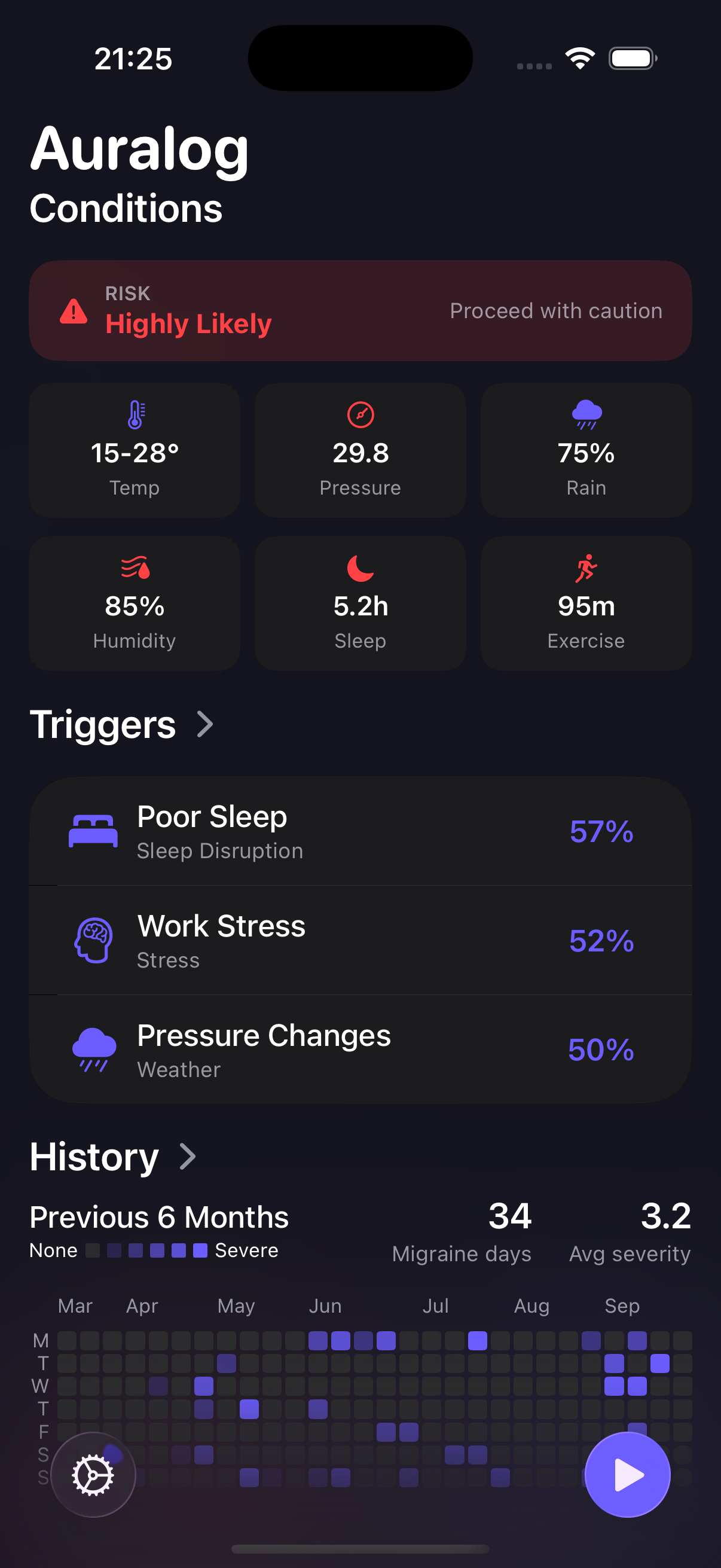Screen dimensions: 721x1568
Task: Select the bed icon next to Poor Sleep
Action: click(94, 831)
